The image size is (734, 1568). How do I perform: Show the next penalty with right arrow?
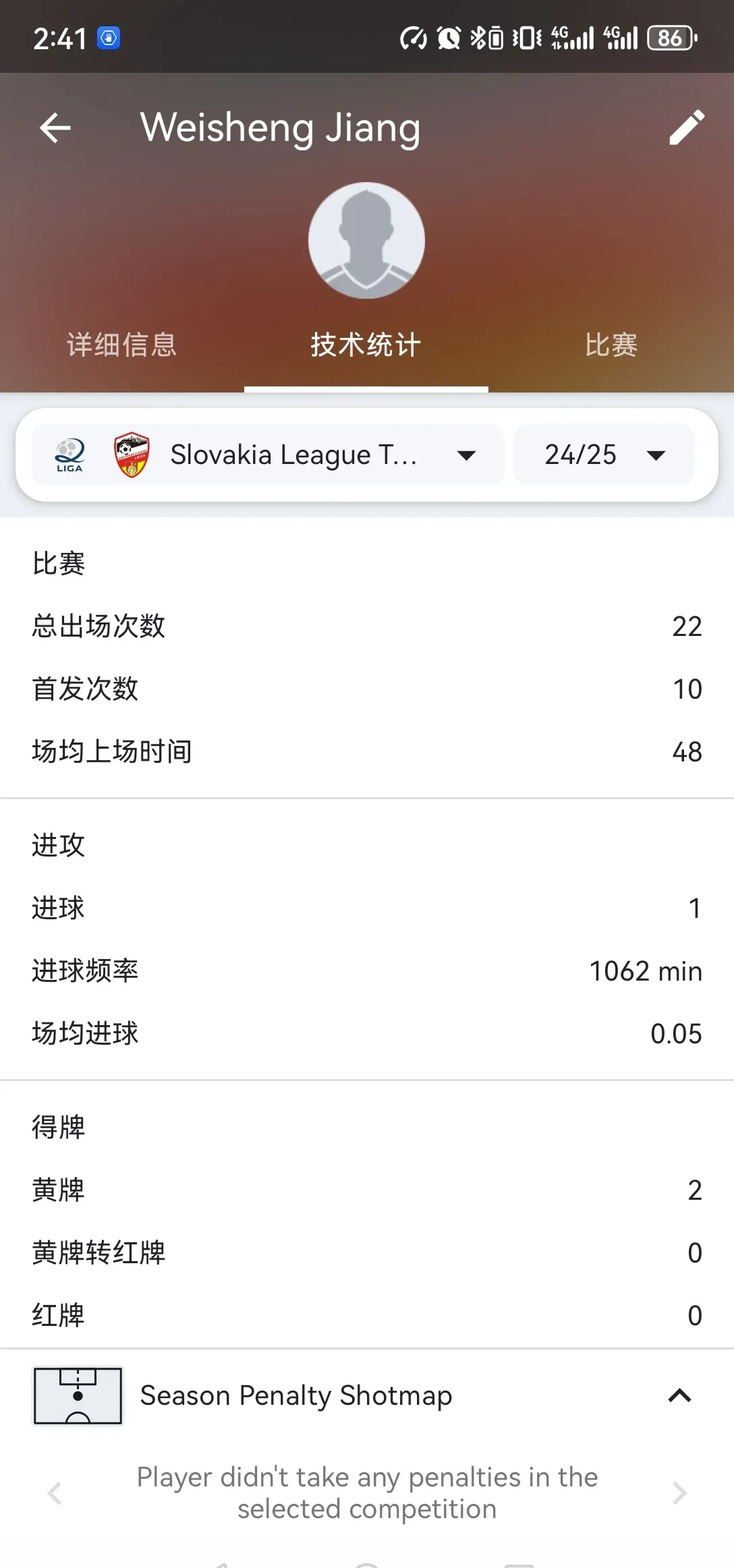(x=679, y=1493)
